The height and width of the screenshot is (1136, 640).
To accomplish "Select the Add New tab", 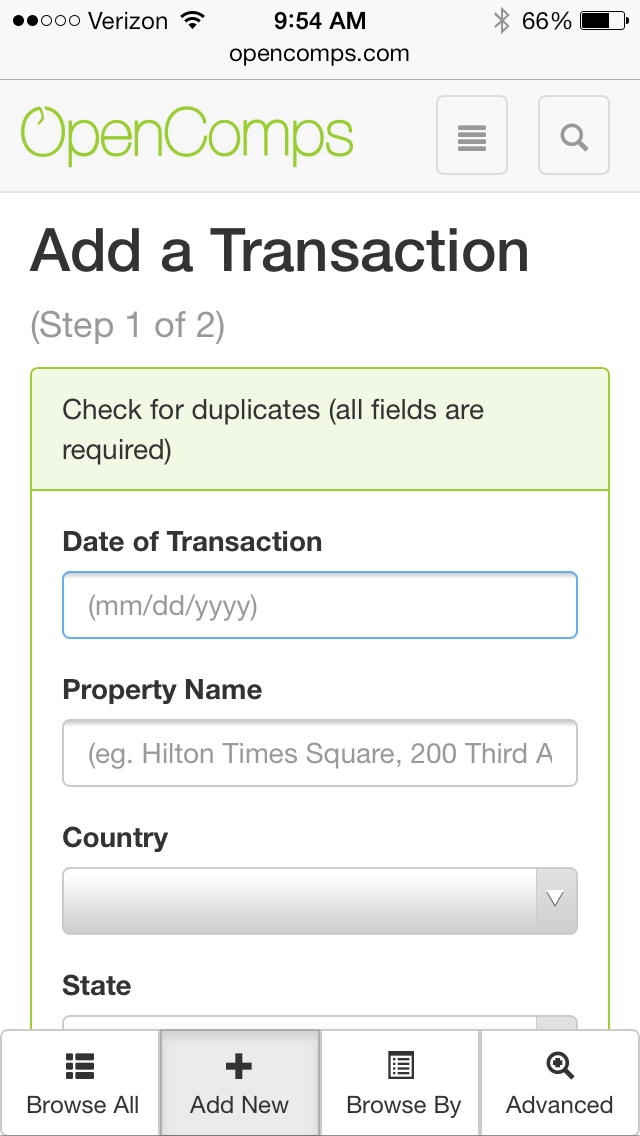I will [x=240, y=1083].
